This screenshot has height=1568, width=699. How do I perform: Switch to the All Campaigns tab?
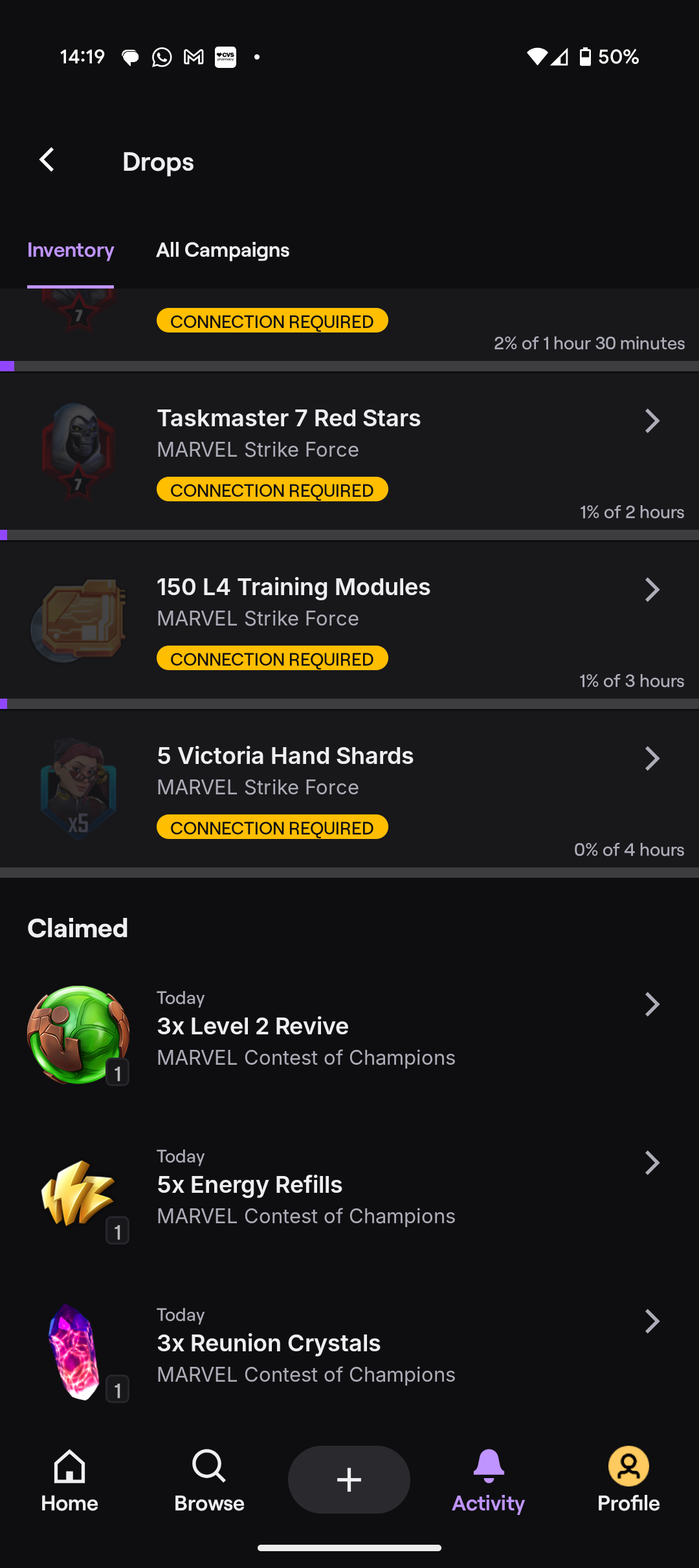point(223,250)
